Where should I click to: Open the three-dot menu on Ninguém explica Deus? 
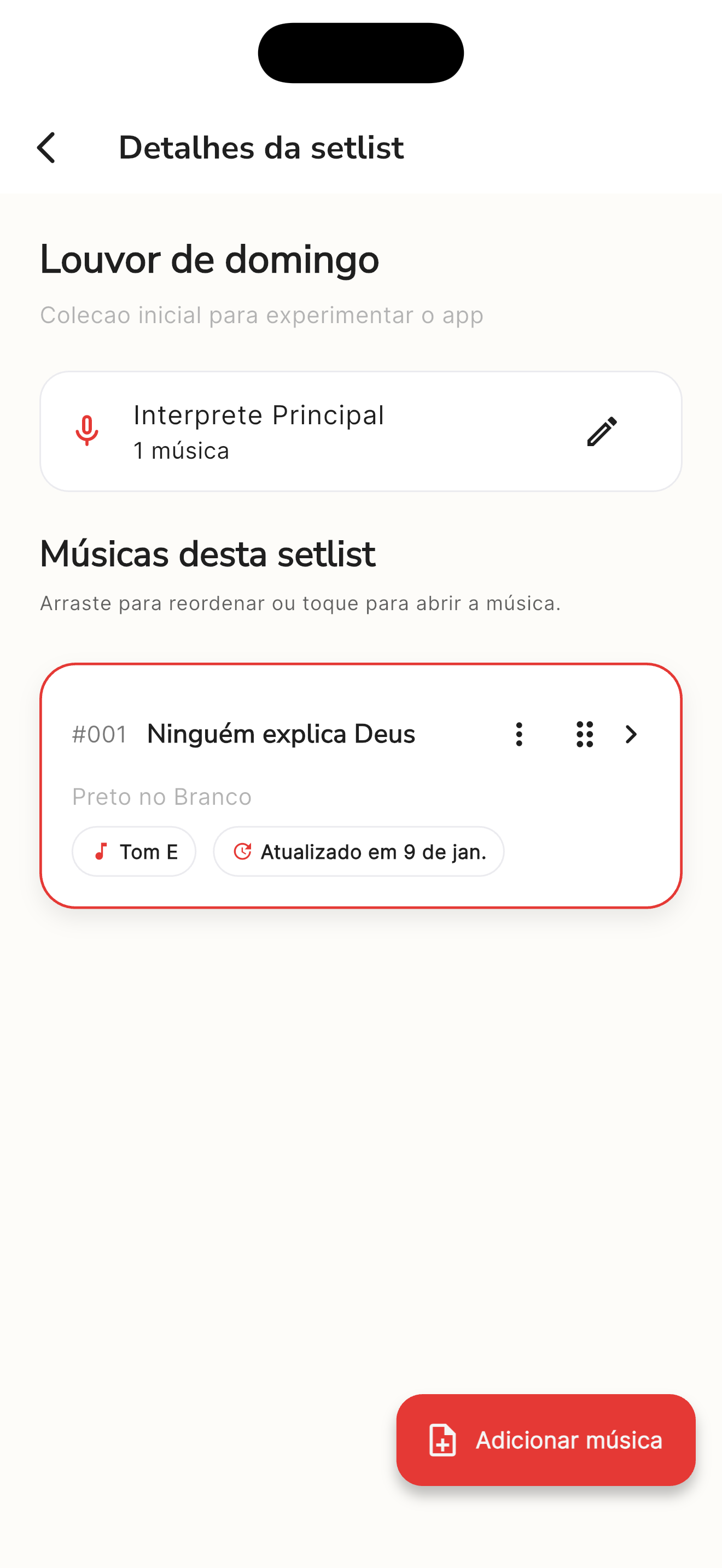coord(519,734)
